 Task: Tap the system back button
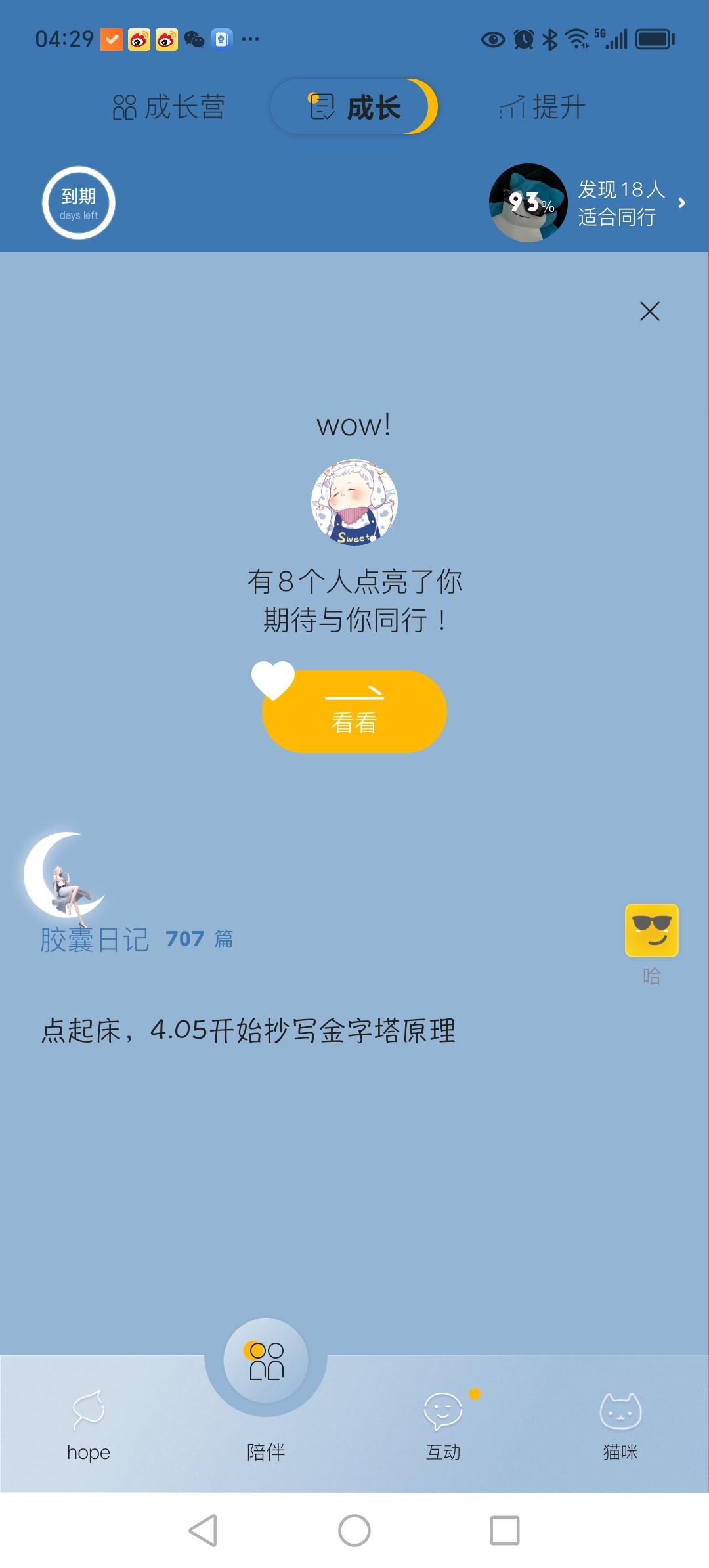coord(203,1531)
